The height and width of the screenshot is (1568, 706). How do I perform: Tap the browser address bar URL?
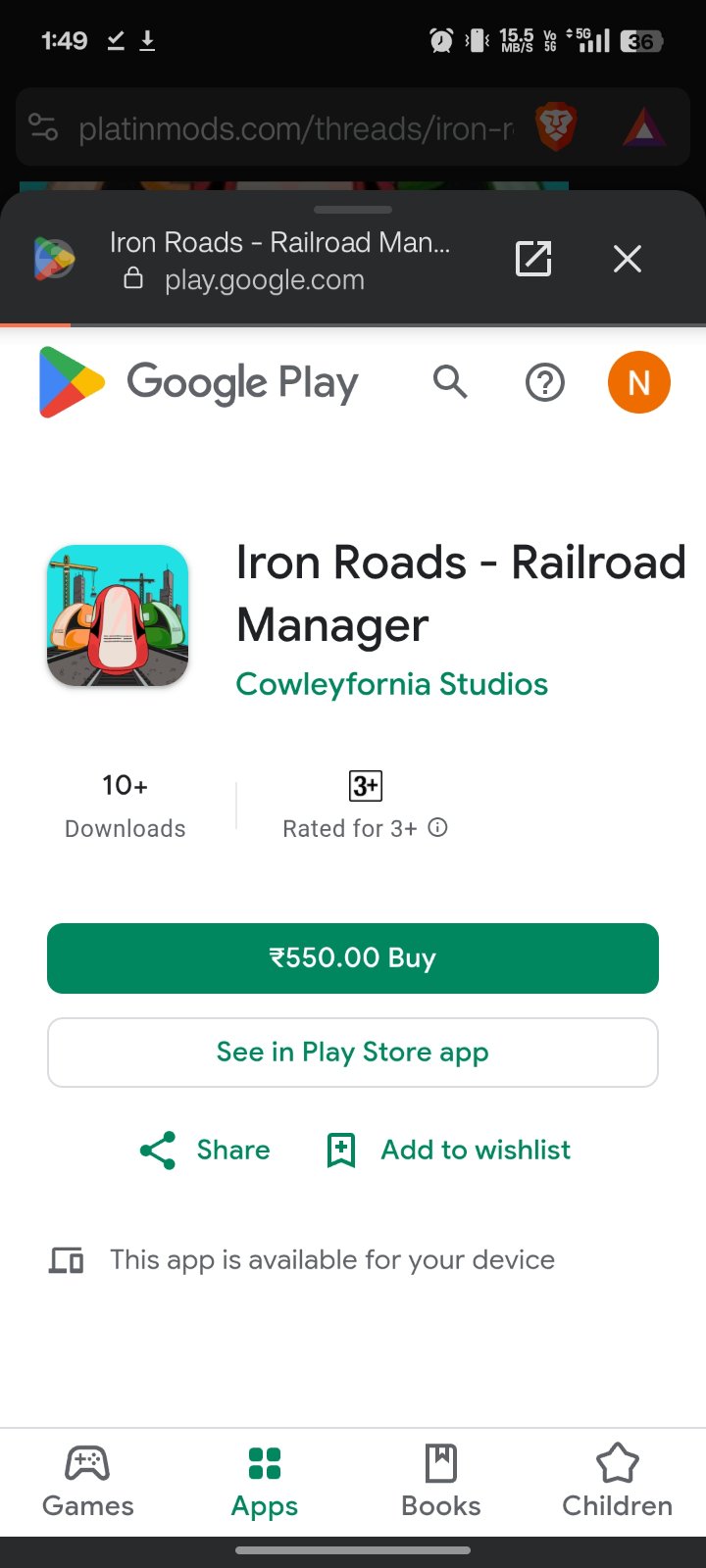(x=295, y=128)
